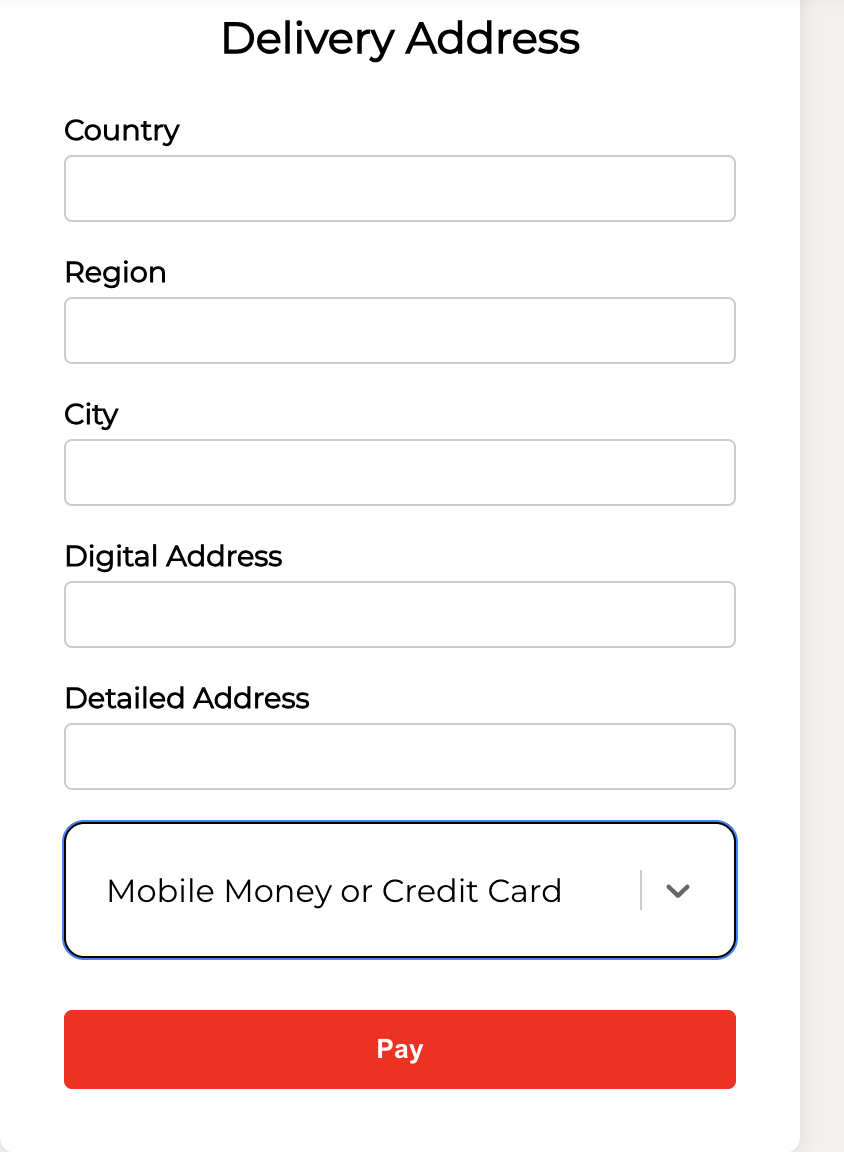Click the Pay button to checkout
Screen dimensions: 844x1152
(x=400, y=1049)
